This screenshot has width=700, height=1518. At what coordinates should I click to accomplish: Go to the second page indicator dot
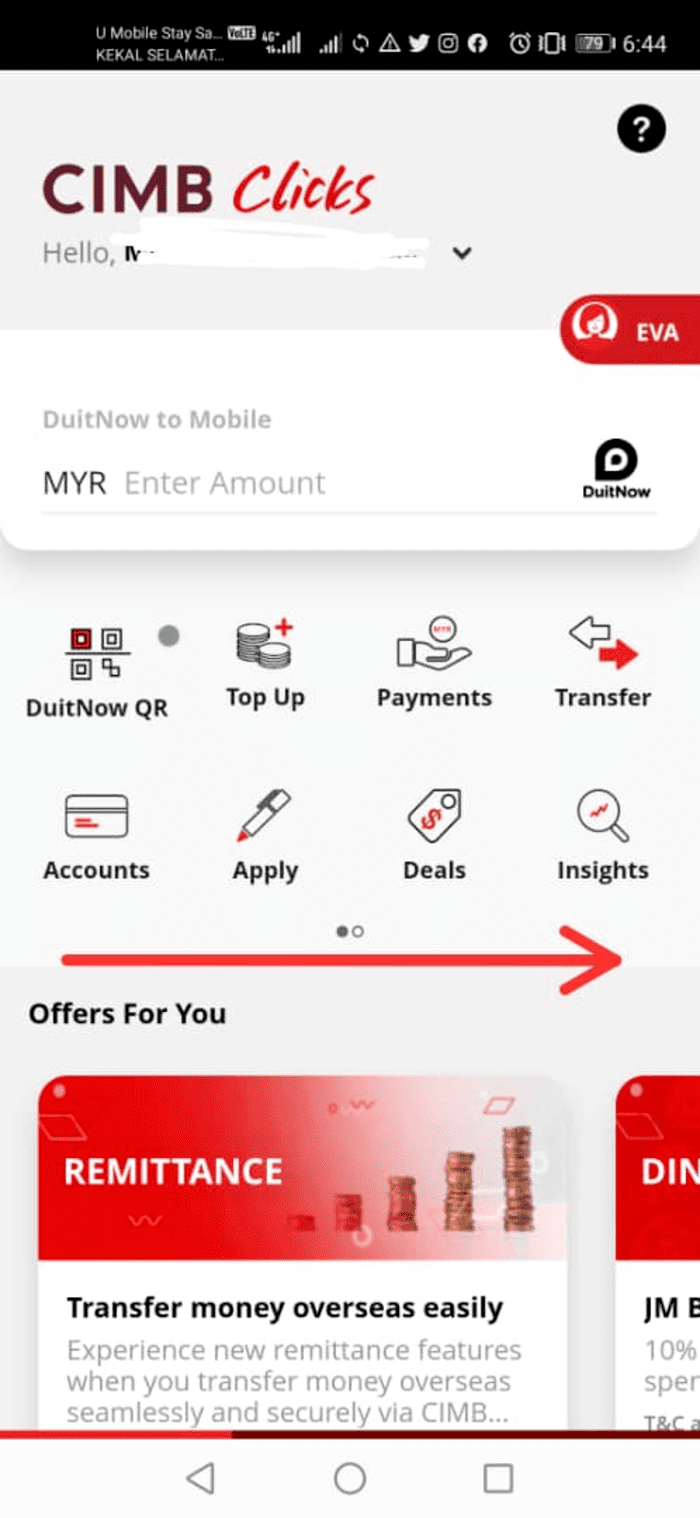tap(358, 931)
